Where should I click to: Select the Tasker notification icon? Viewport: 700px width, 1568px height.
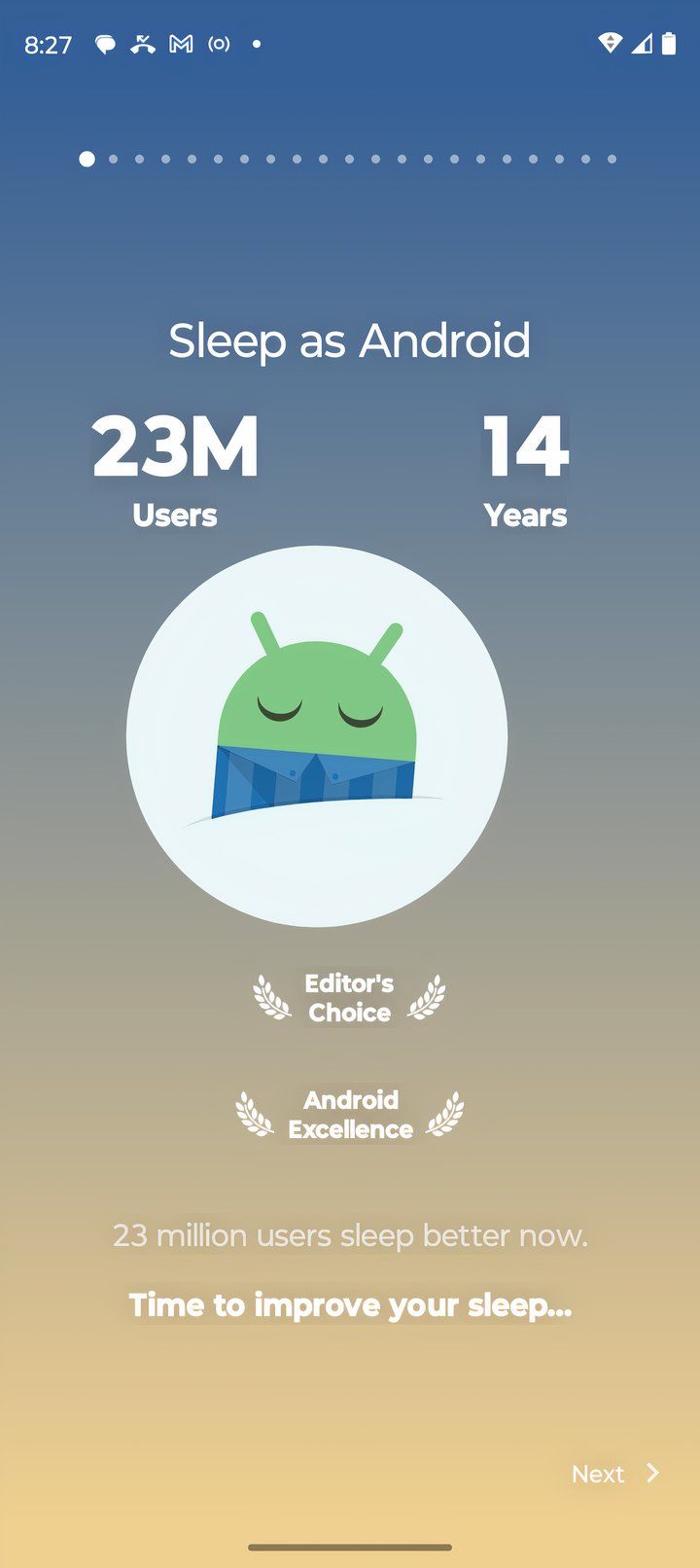pyautogui.click(x=142, y=44)
